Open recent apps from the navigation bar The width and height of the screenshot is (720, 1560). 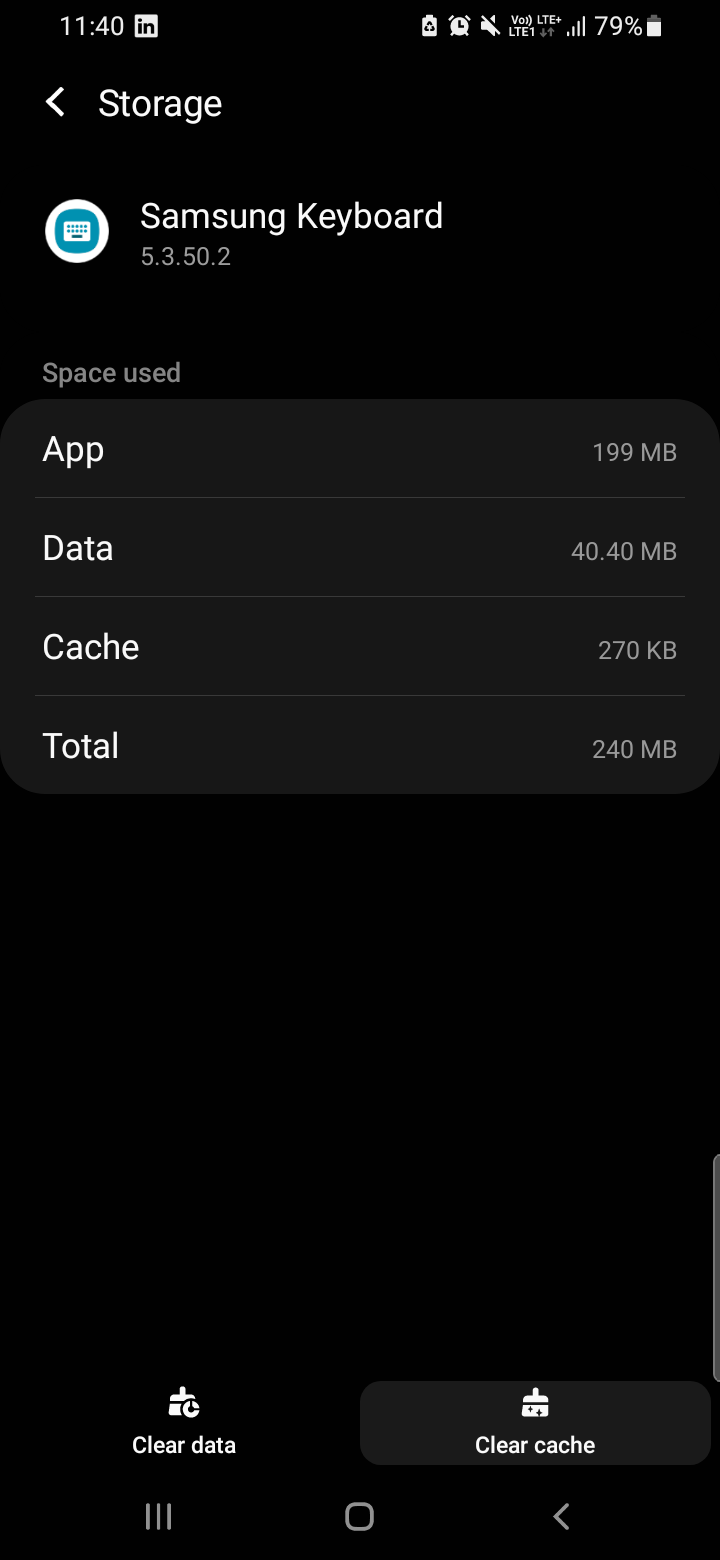click(x=158, y=1517)
